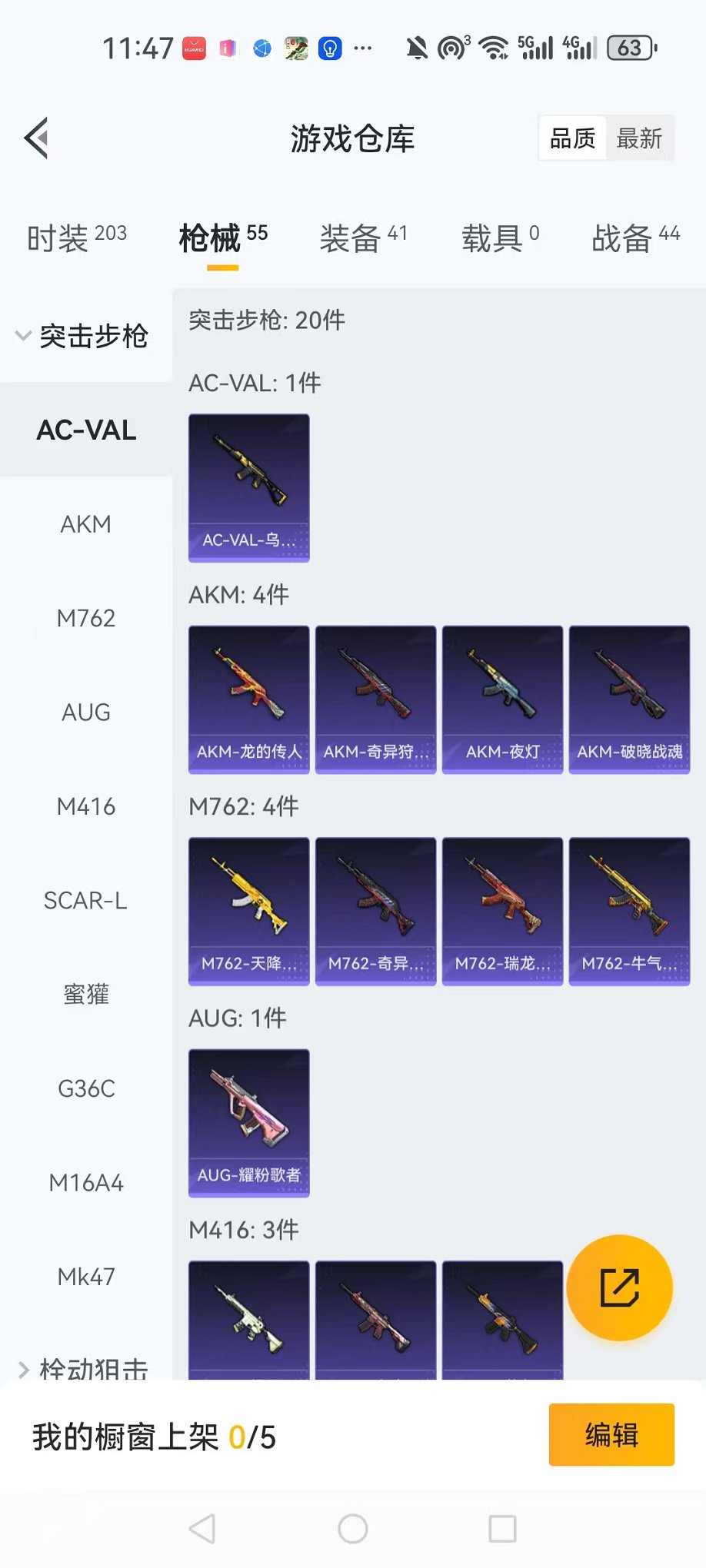Viewport: 706px width, 1568px height.
Task: Open the Wi-Fi icon in status bar
Action: coord(493,48)
